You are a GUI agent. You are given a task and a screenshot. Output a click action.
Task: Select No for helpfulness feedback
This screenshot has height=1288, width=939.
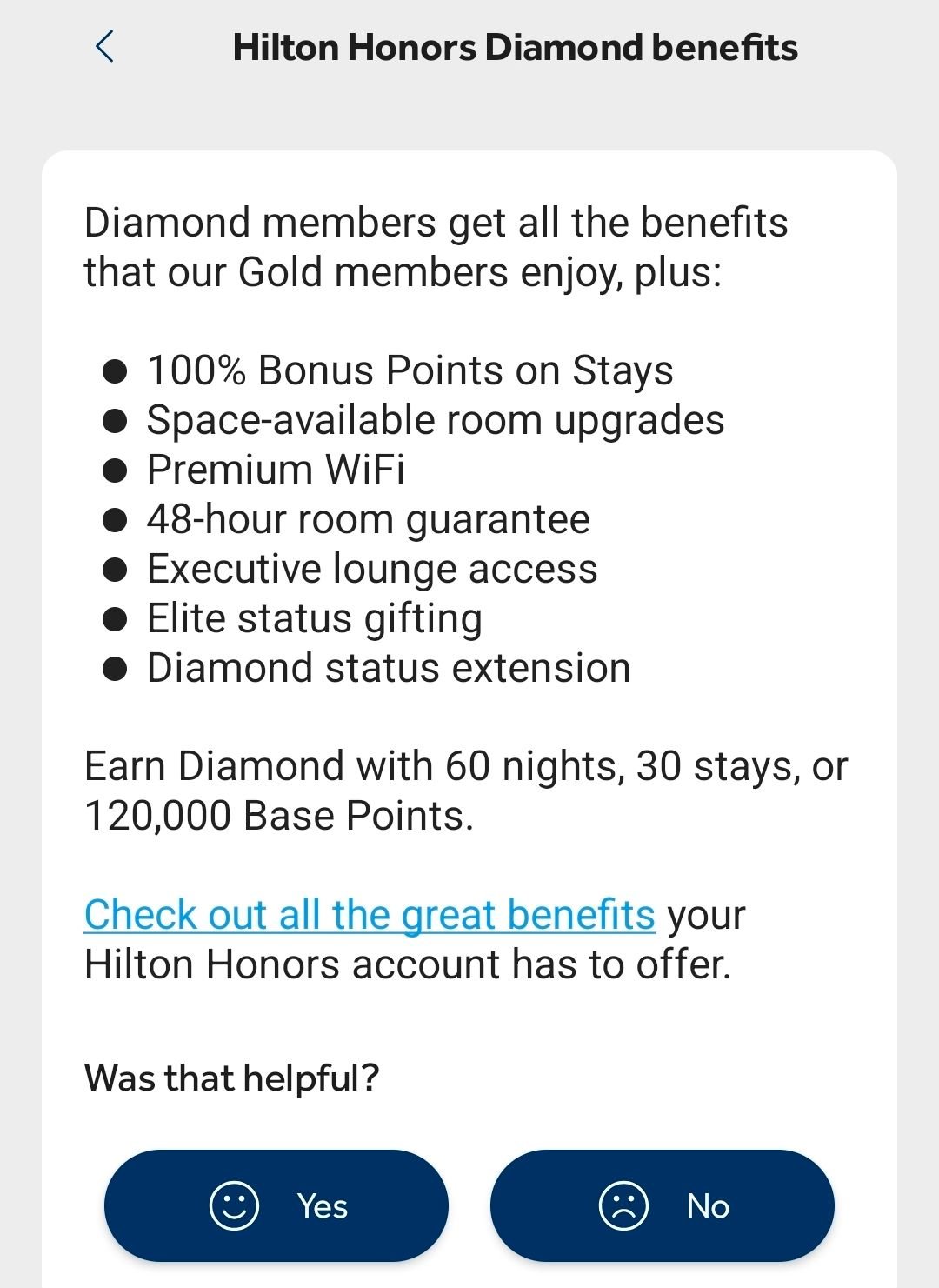tap(663, 1205)
